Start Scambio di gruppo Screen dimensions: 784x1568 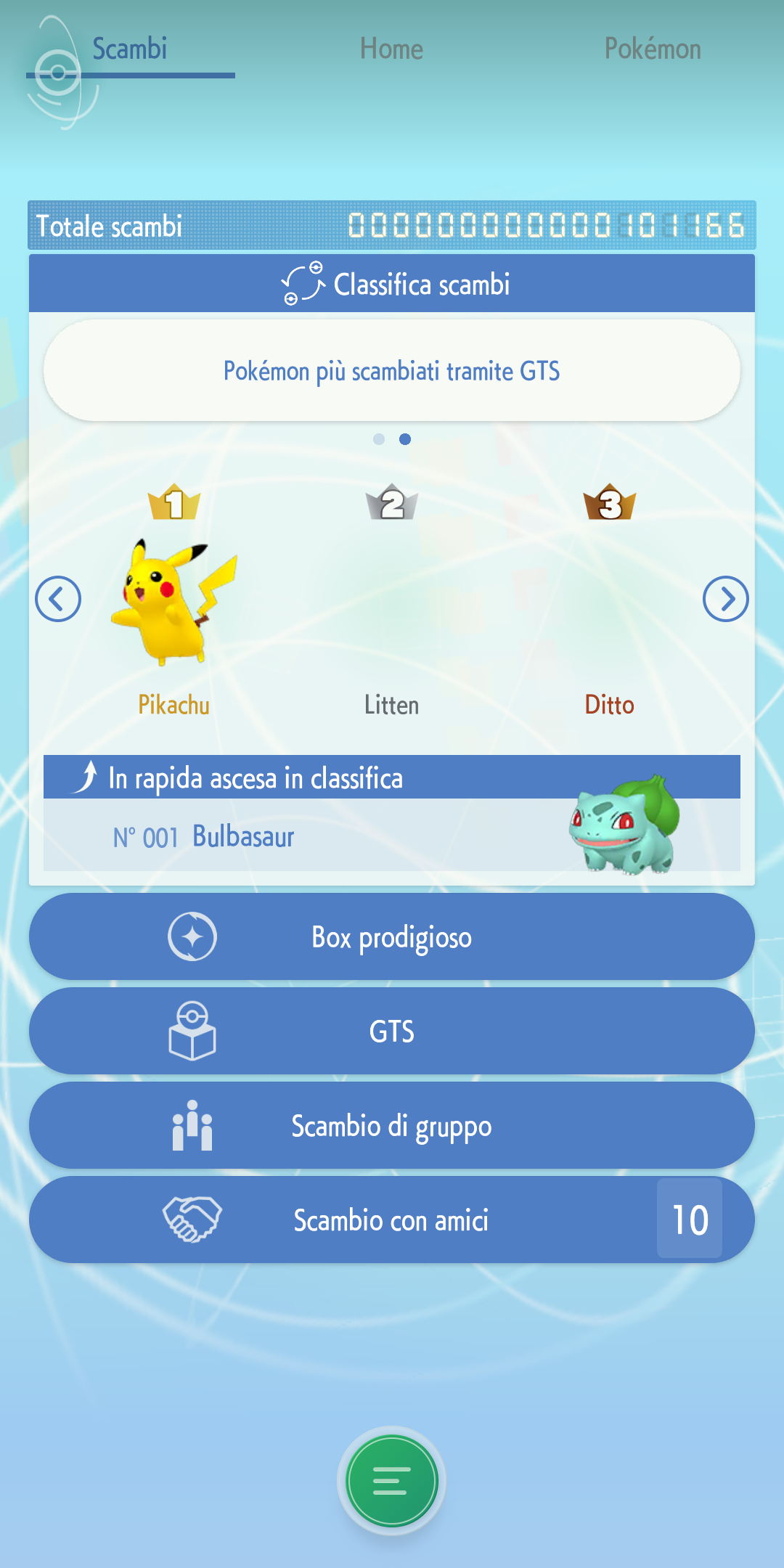392,1125
